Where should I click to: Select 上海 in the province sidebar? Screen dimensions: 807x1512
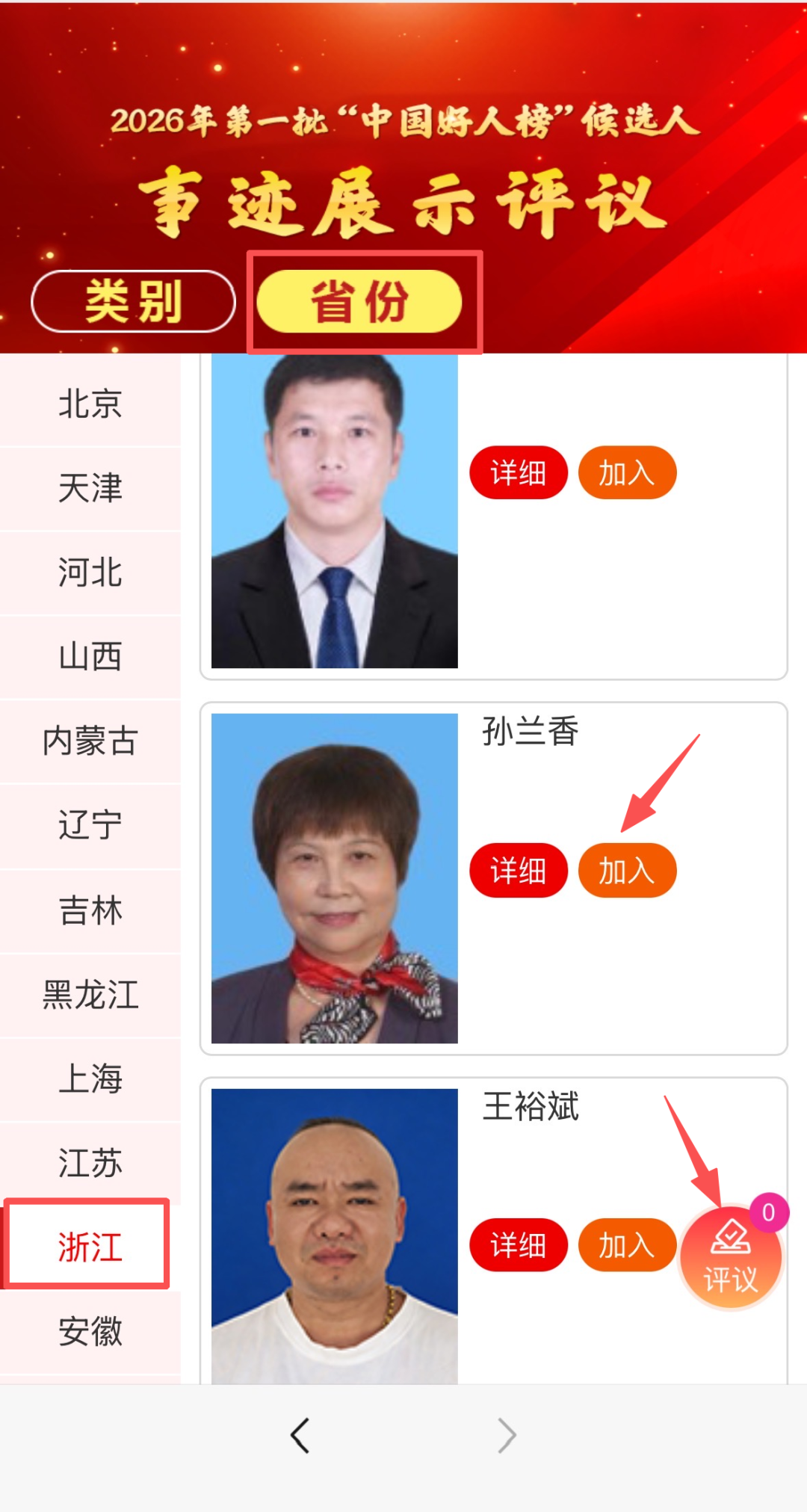click(x=90, y=1076)
